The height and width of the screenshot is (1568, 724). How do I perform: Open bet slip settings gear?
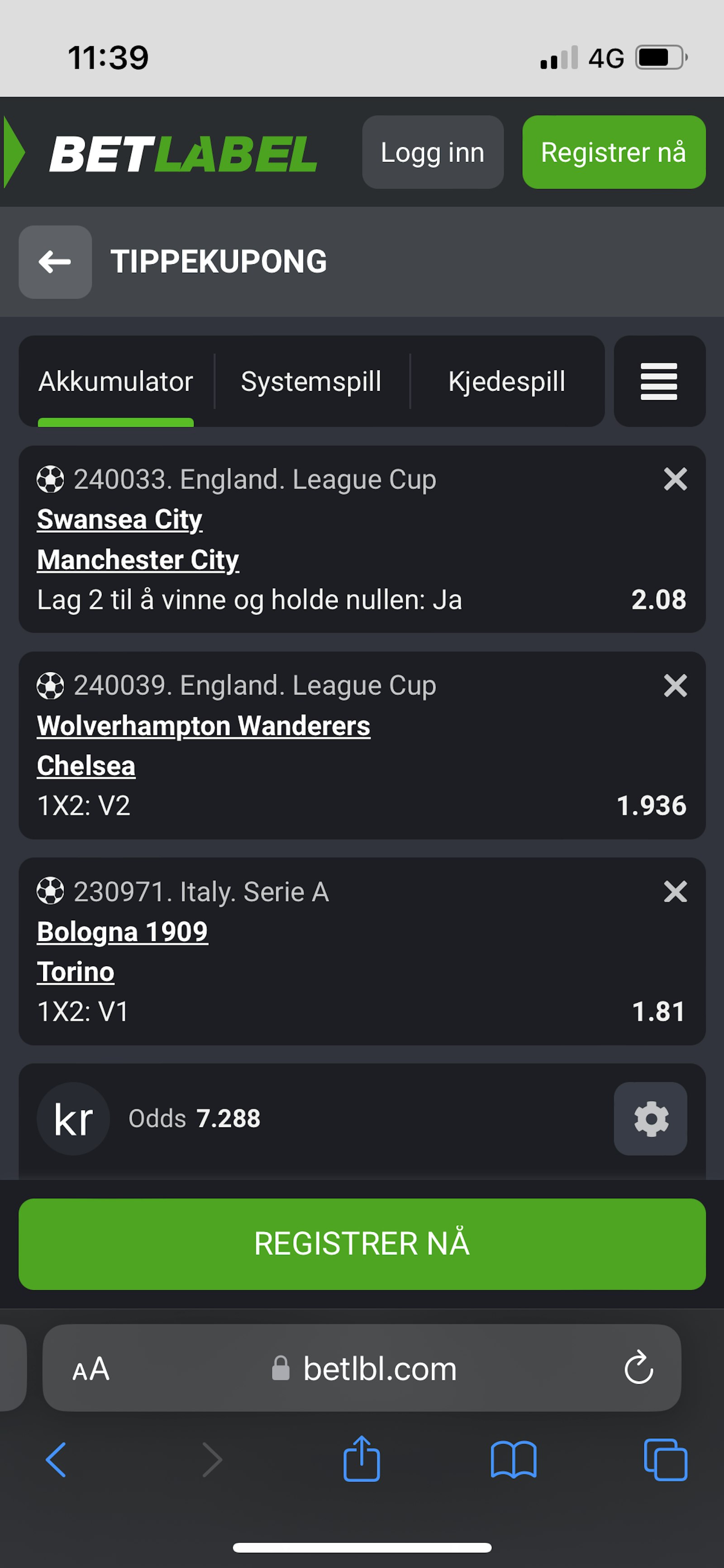click(x=650, y=1118)
